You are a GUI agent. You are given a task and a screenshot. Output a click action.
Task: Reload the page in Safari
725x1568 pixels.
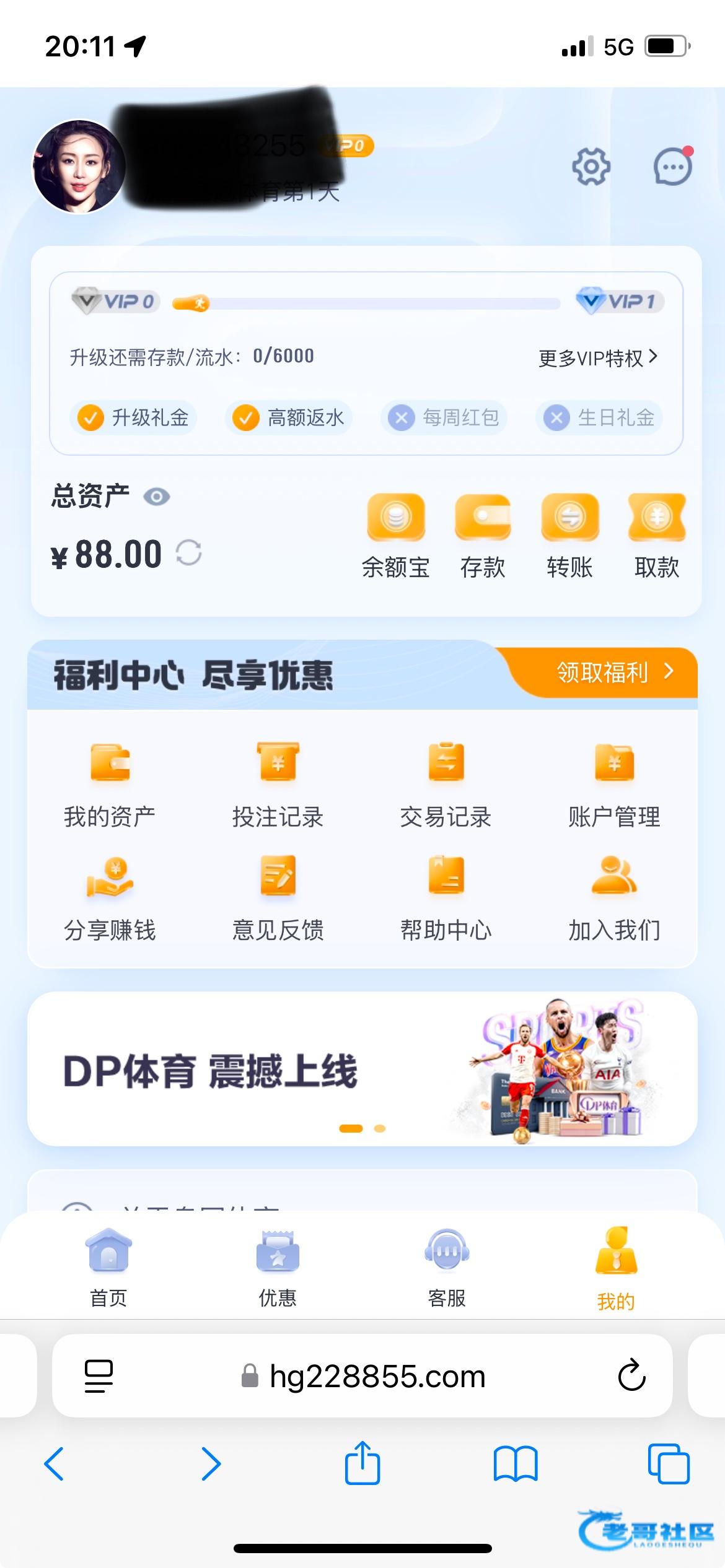[631, 1376]
